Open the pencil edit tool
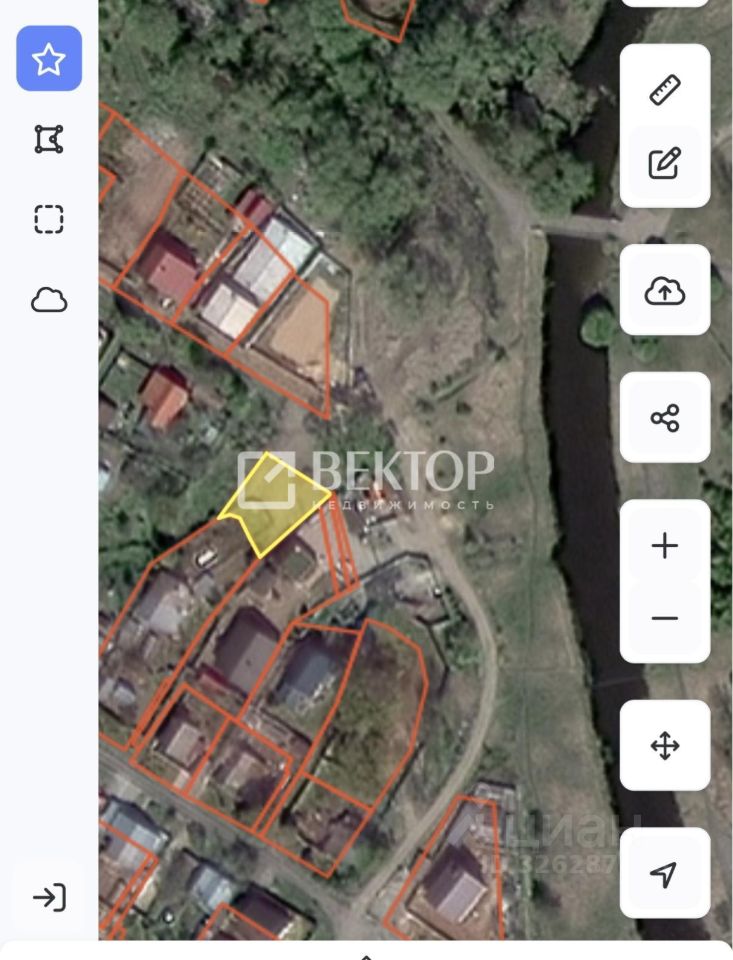The image size is (733, 960). click(x=665, y=163)
